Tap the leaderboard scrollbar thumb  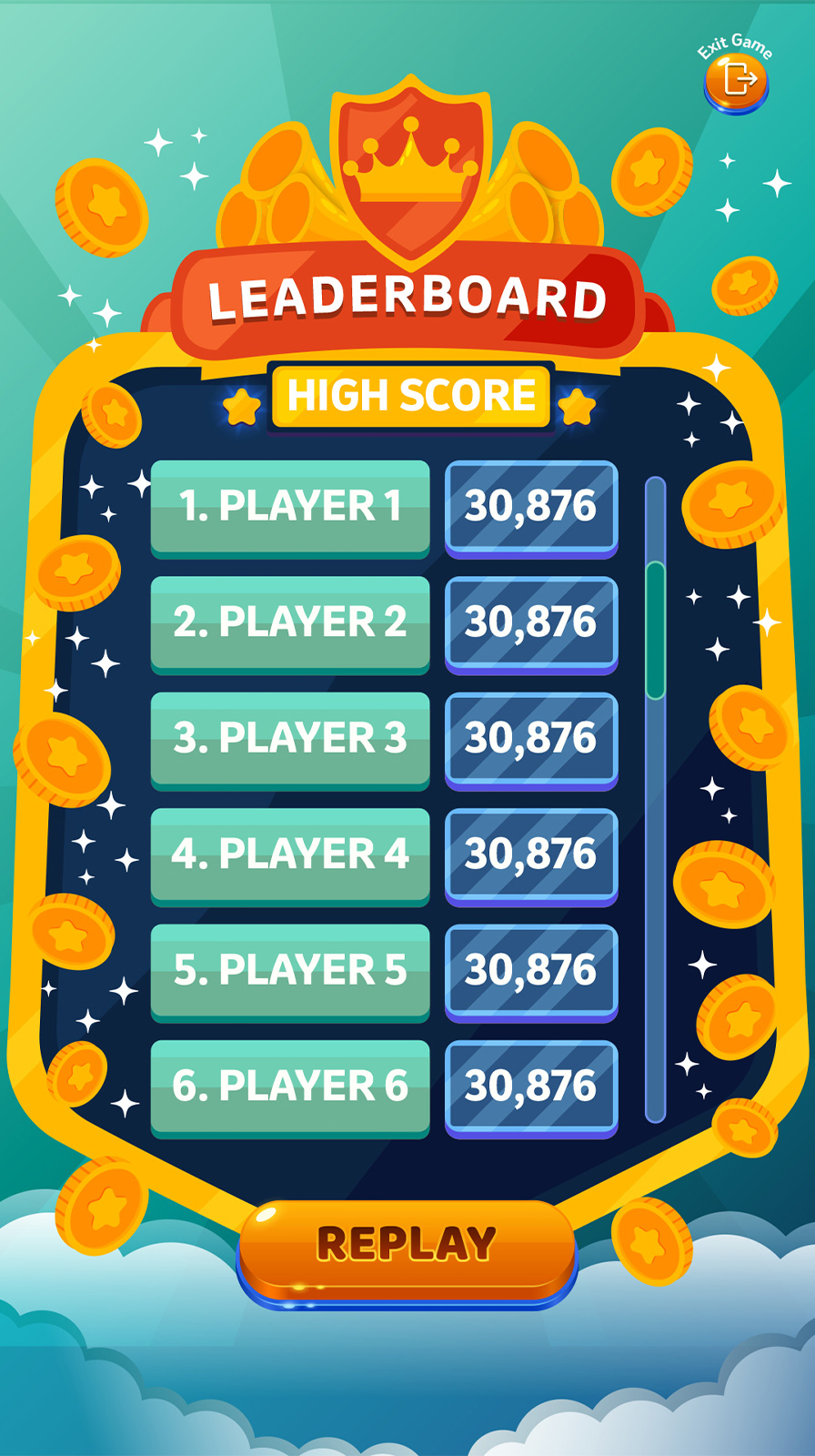(x=655, y=631)
